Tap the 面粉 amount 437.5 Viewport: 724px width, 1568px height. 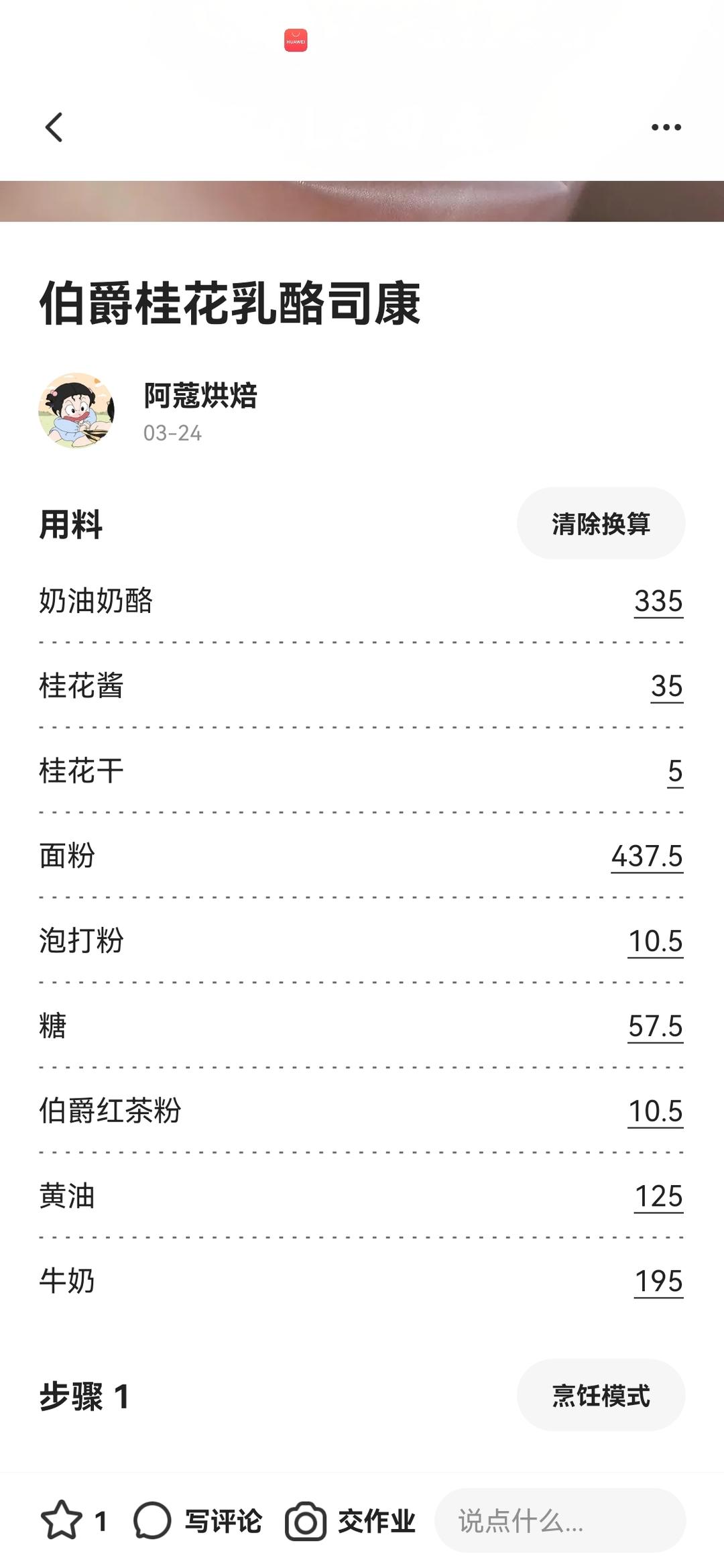(647, 856)
